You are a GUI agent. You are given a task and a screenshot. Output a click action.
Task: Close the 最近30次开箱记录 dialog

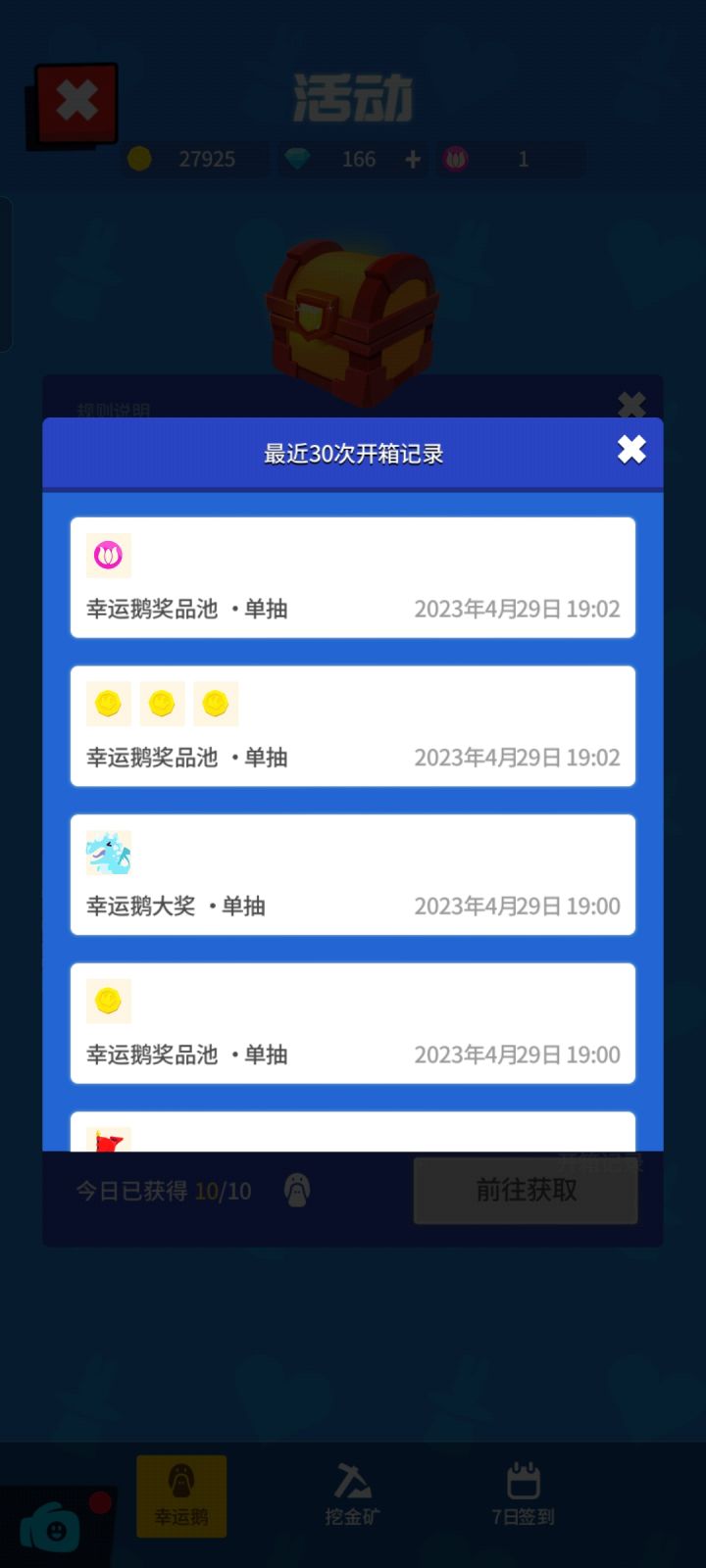point(631,450)
